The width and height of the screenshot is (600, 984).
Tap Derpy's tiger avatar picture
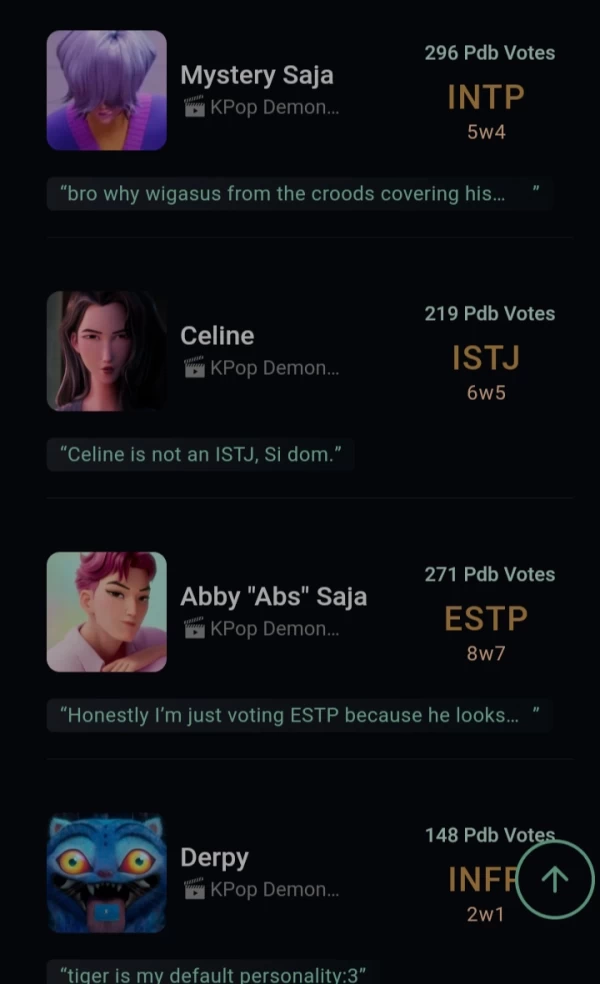tap(107, 873)
